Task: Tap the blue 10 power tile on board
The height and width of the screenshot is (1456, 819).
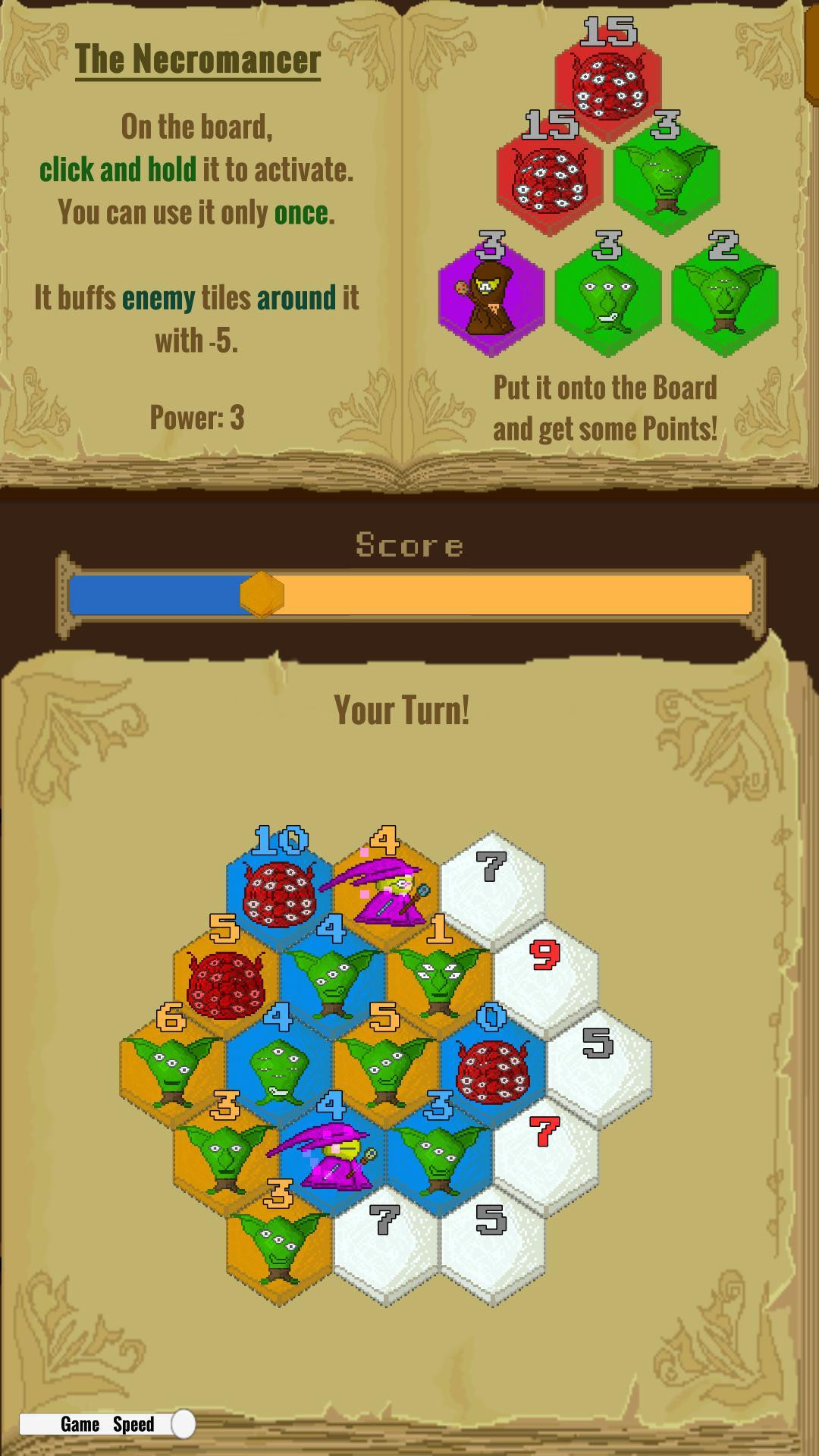Action: [279, 892]
